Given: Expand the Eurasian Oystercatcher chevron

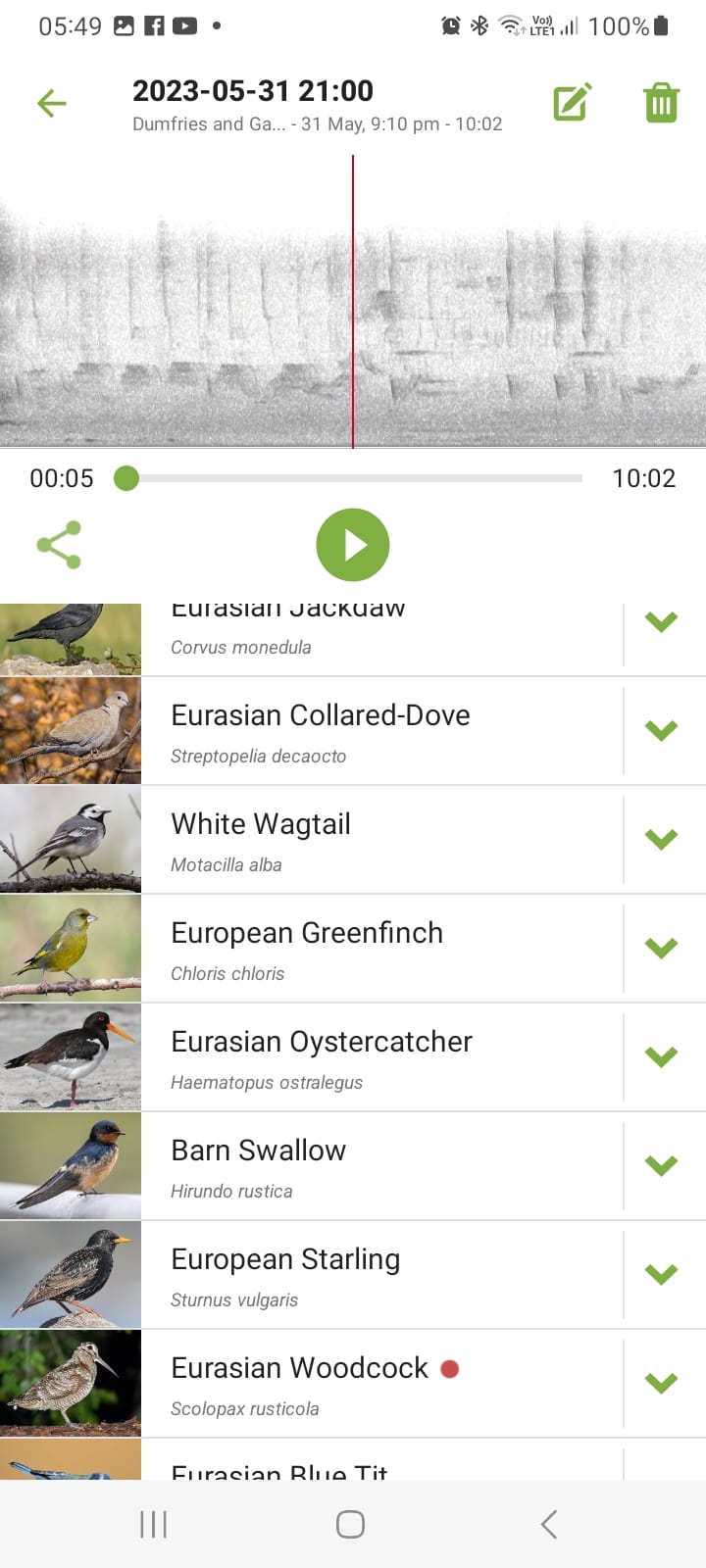Looking at the screenshot, I should pyautogui.click(x=662, y=1057).
